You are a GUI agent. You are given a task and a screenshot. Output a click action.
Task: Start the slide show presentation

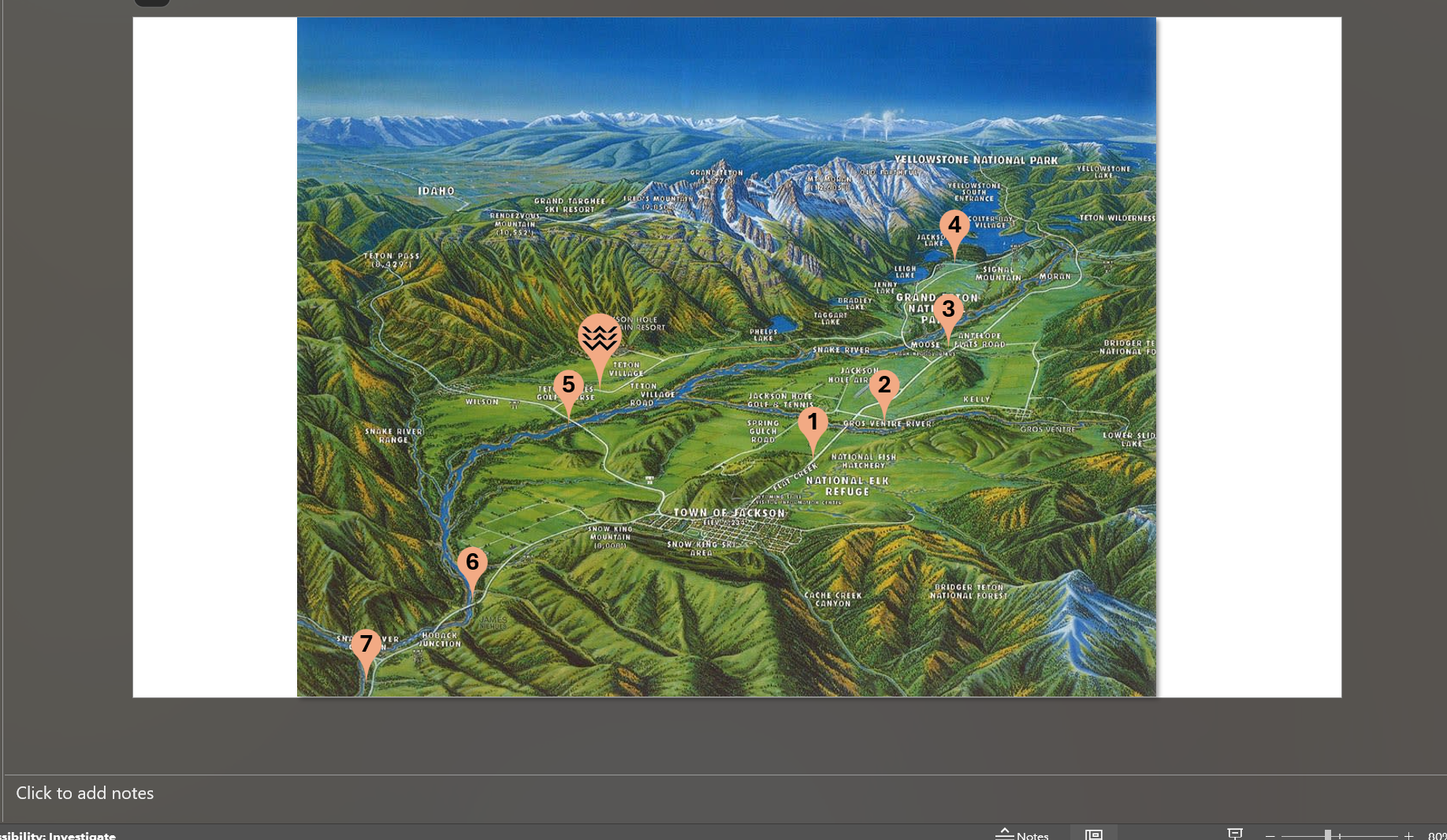click(1235, 834)
